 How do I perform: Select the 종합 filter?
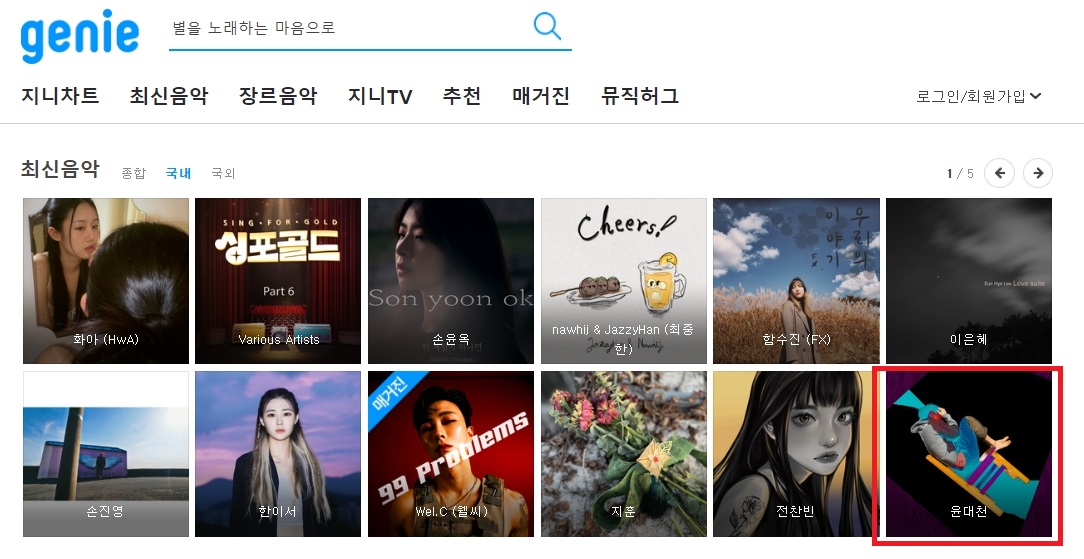[133, 173]
